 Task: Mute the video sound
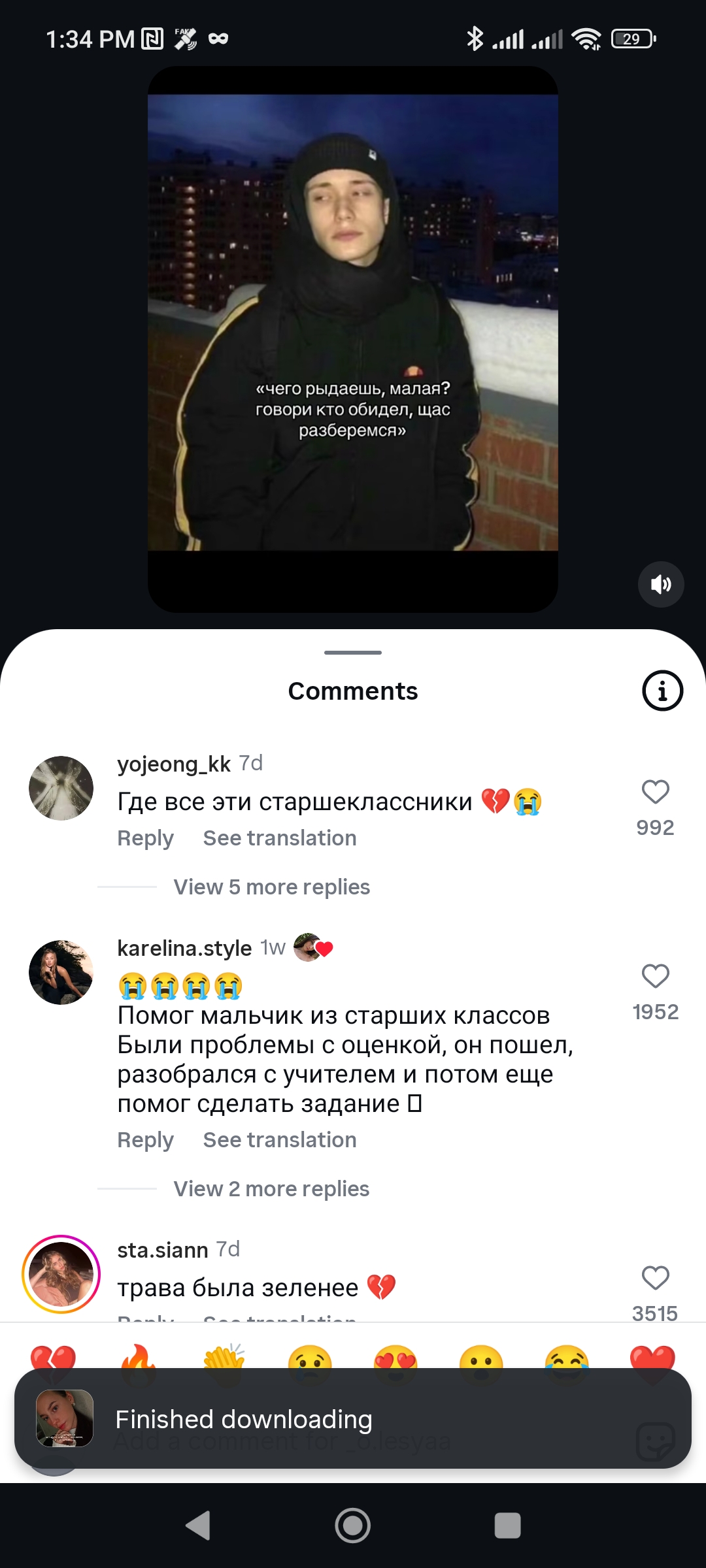(661, 584)
